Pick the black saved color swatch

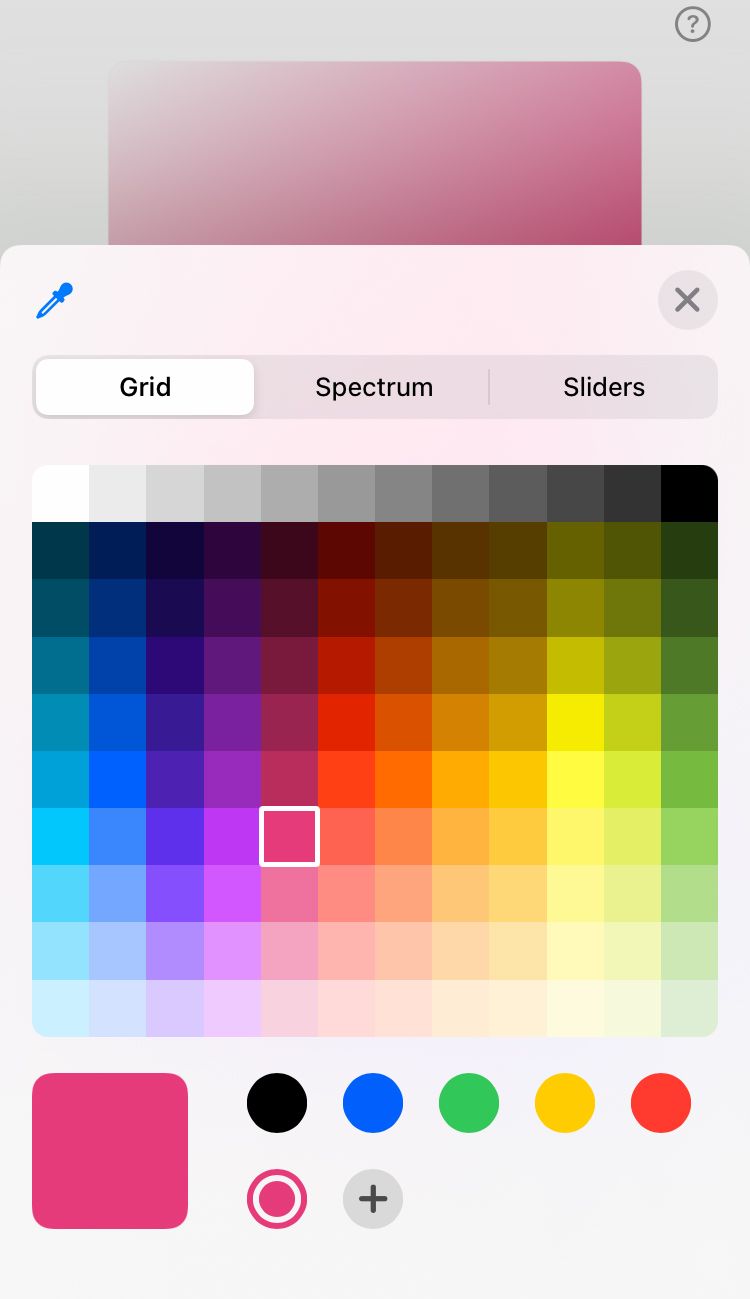point(277,1103)
